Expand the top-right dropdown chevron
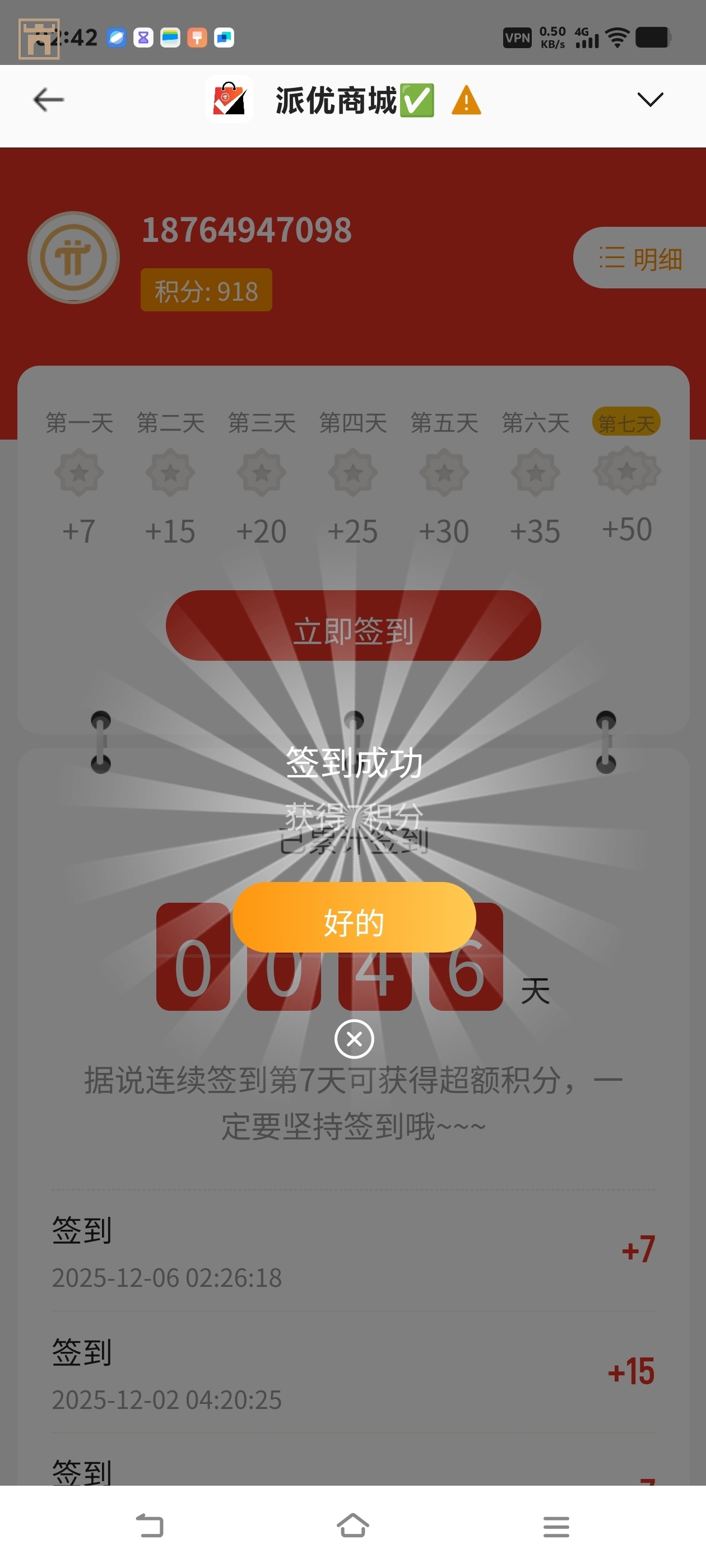 click(x=649, y=100)
